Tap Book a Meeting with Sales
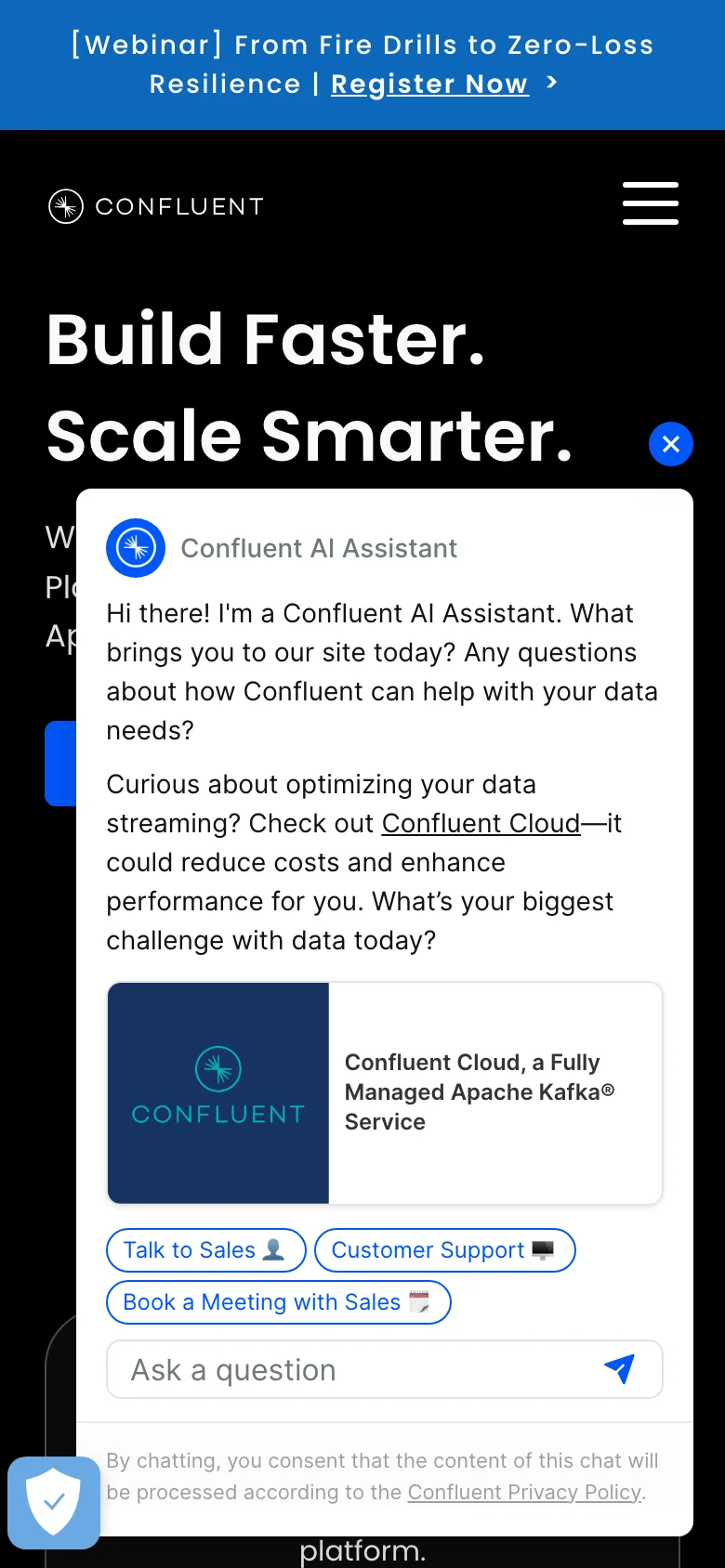Image resolution: width=725 pixels, height=1568 pixels. 278,1302
